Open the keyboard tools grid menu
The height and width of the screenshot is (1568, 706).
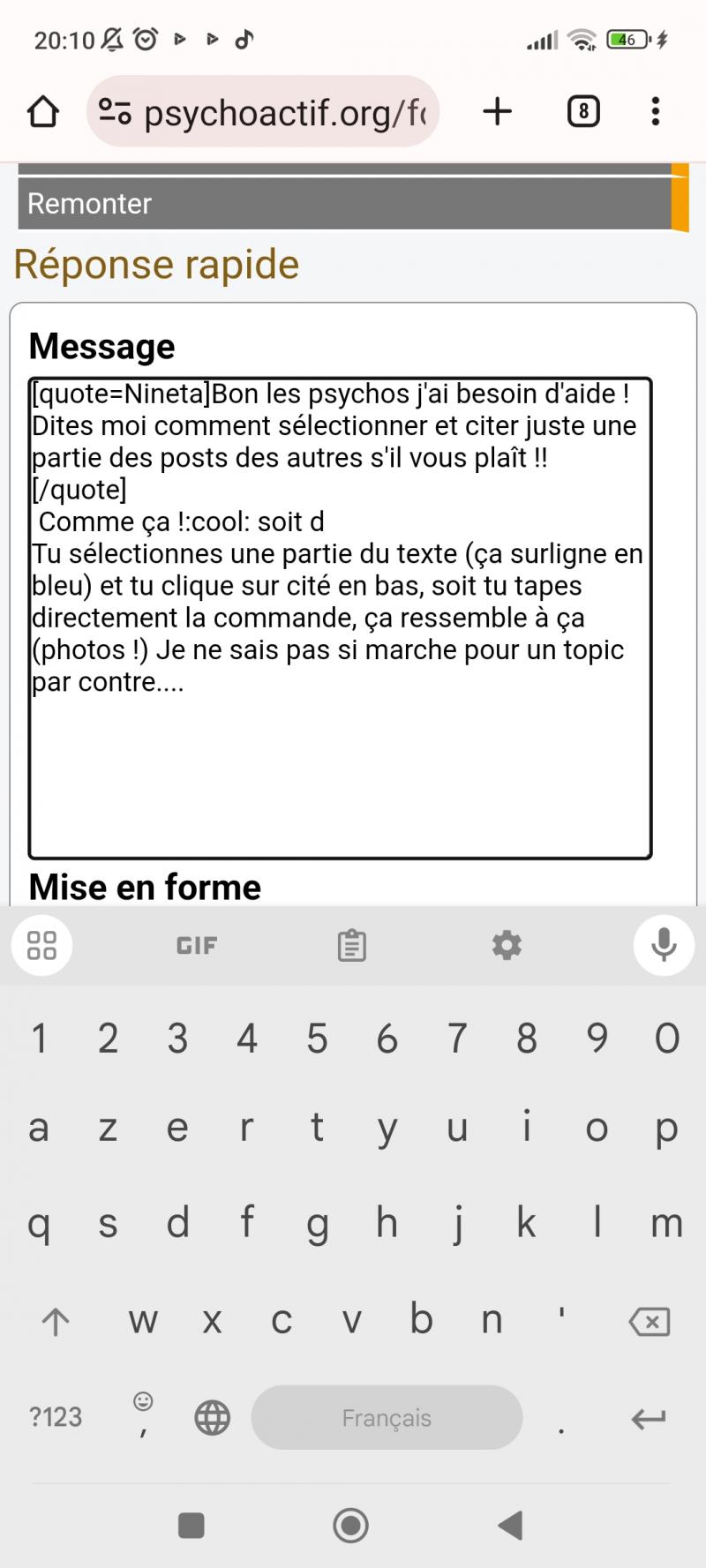point(41,946)
